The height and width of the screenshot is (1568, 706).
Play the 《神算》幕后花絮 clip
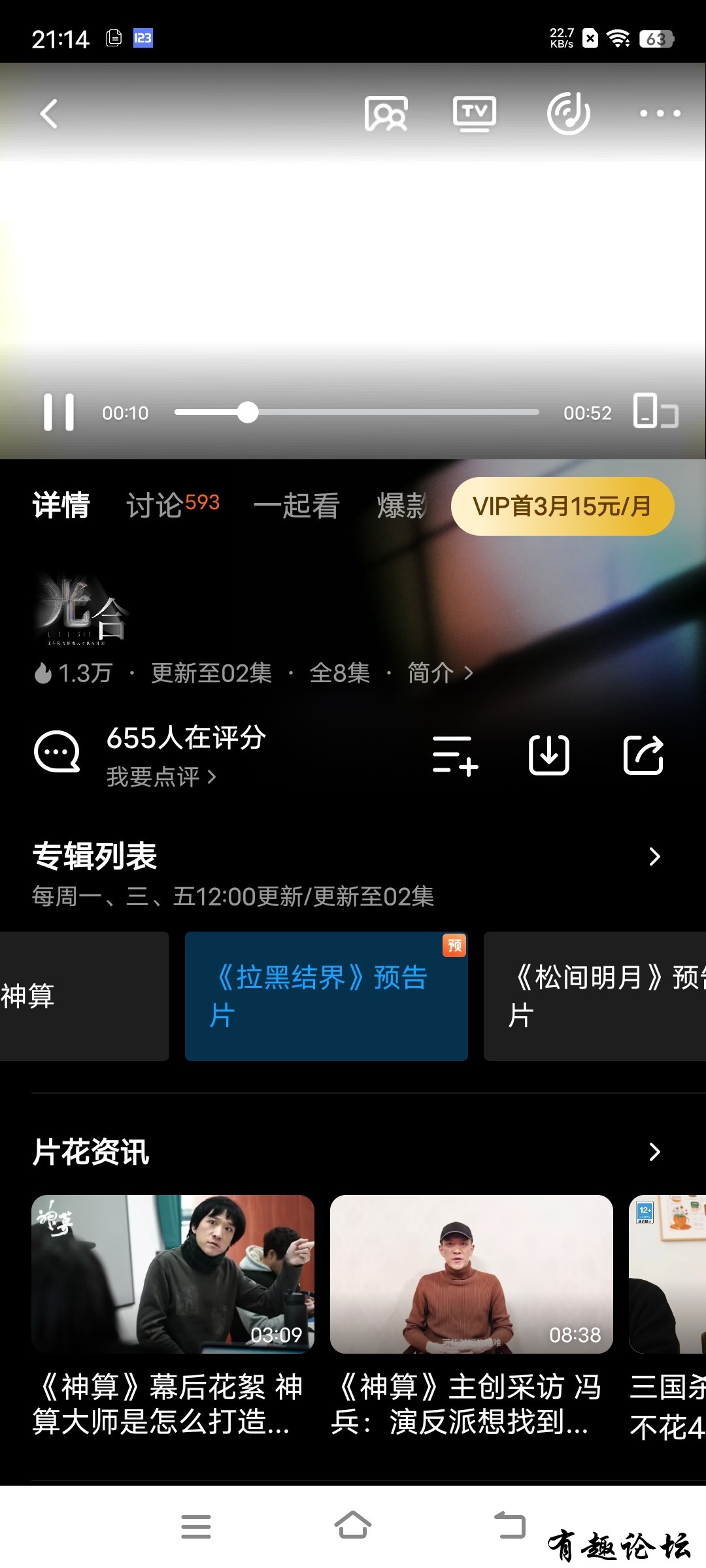pos(173,1274)
